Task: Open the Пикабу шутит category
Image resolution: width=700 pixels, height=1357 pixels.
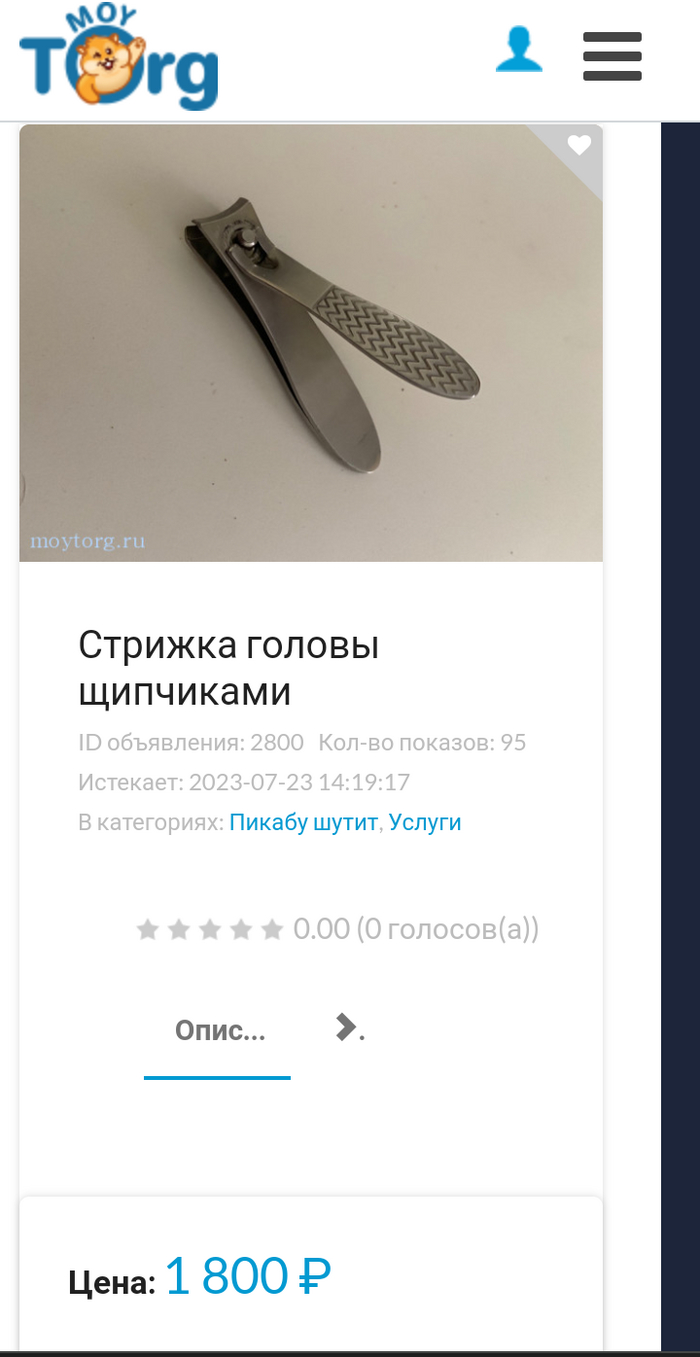Action: point(303,823)
